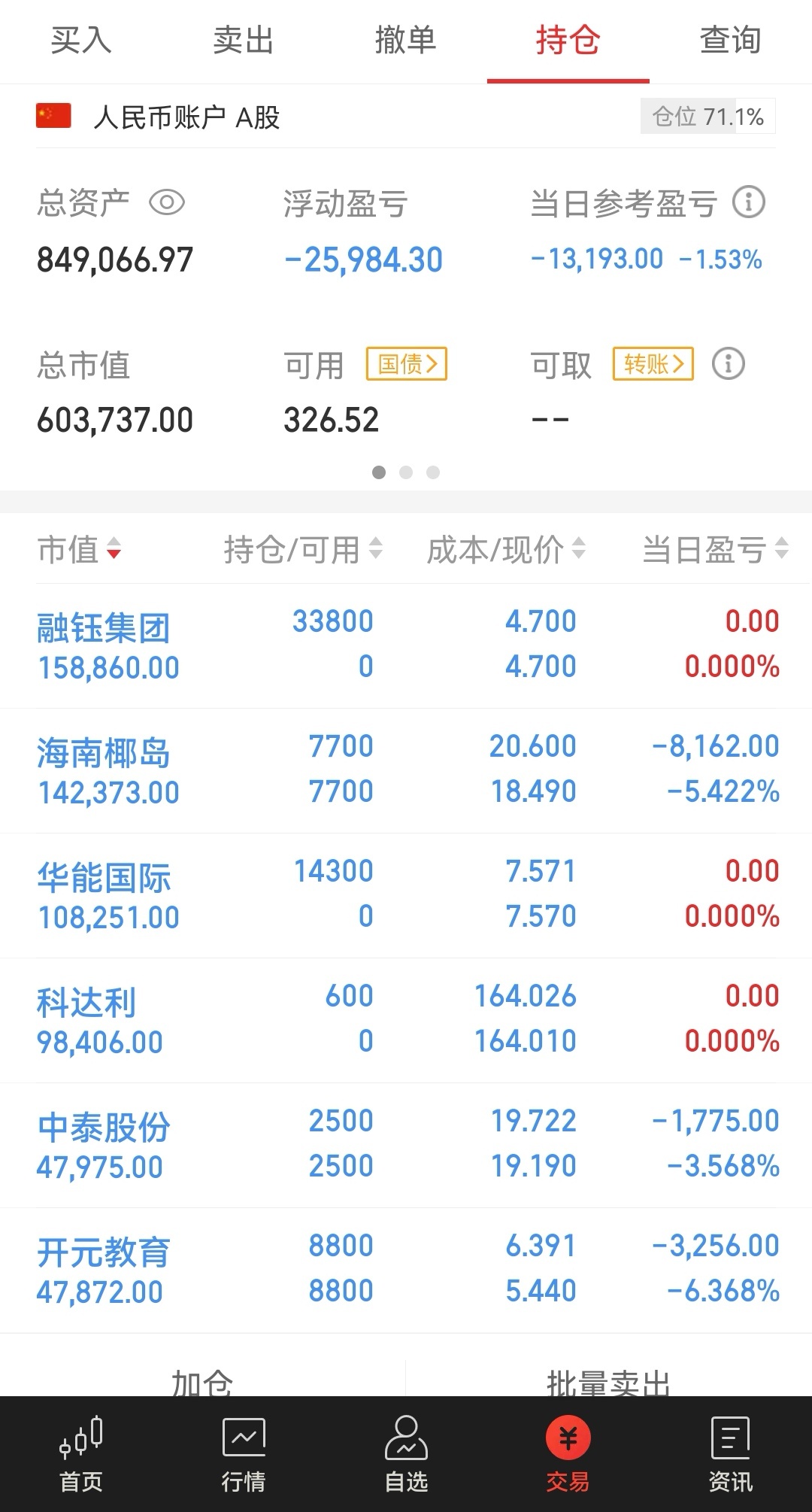Image resolution: width=812 pixels, height=1512 pixels.
Task: Select the 科达利 holding row
Action: 406,1020
